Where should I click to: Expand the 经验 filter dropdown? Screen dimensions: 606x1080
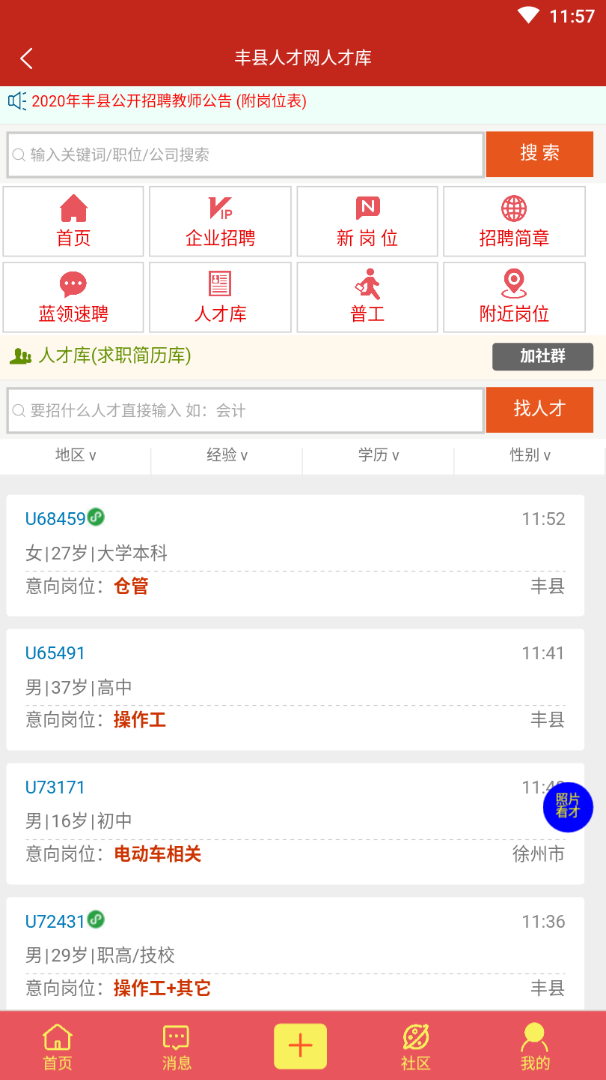point(227,455)
